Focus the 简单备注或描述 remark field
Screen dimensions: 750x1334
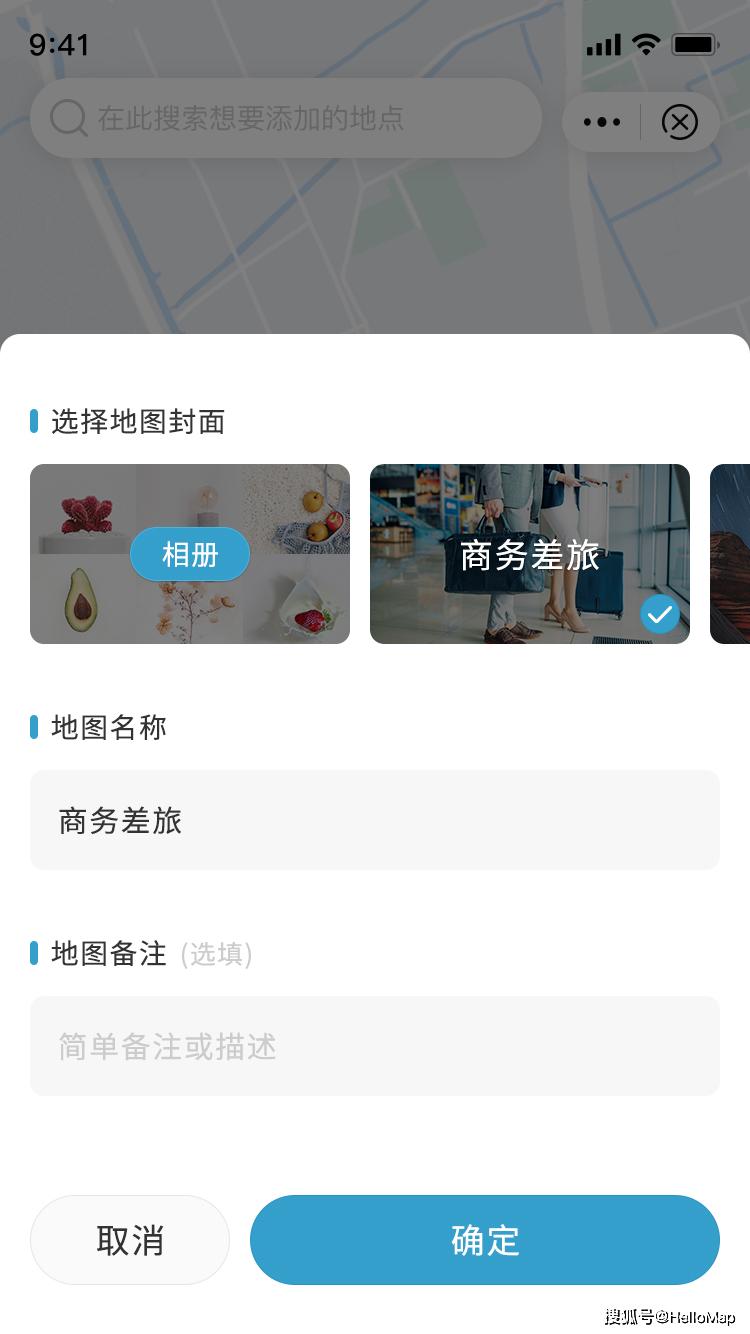point(375,1046)
